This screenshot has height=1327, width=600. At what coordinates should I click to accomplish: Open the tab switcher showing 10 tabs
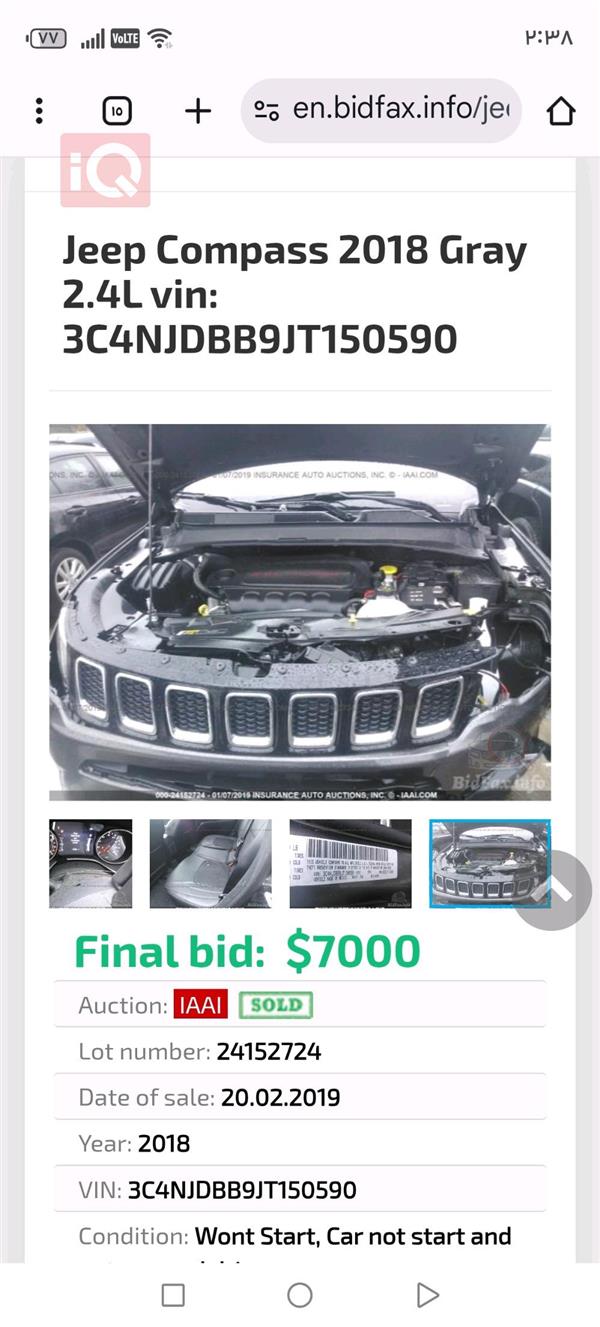click(x=117, y=111)
